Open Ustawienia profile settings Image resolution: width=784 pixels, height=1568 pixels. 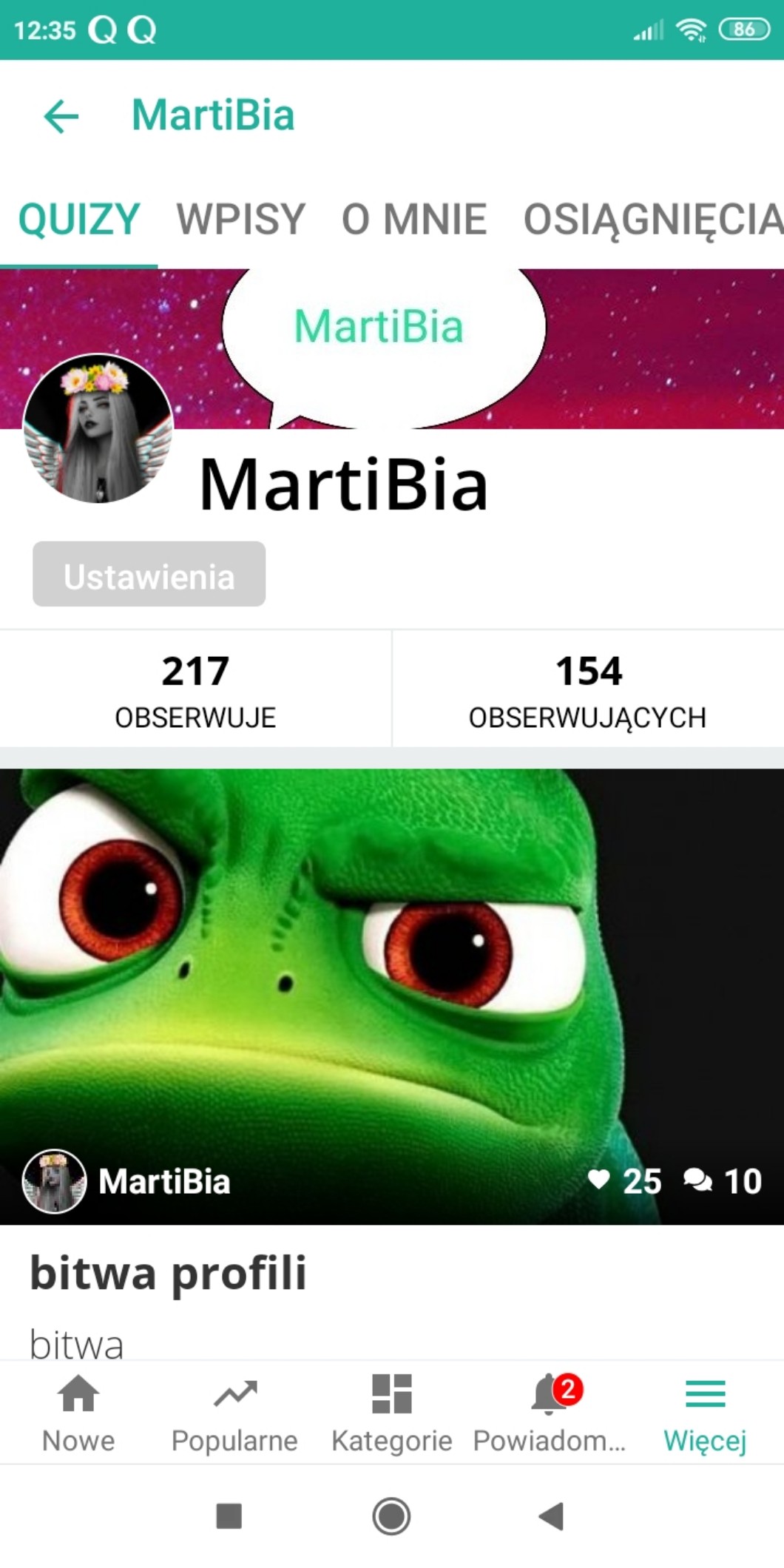coord(149,575)
